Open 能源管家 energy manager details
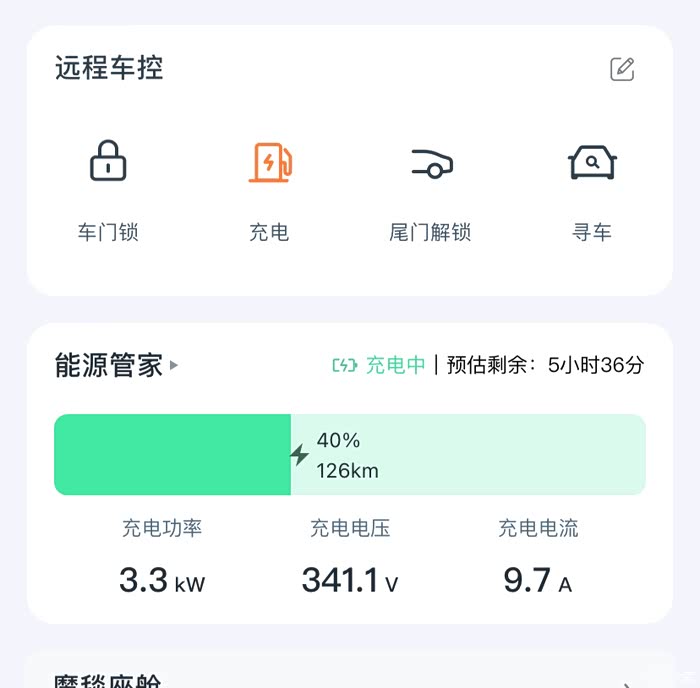700x688 pixels. pos(116,365)
